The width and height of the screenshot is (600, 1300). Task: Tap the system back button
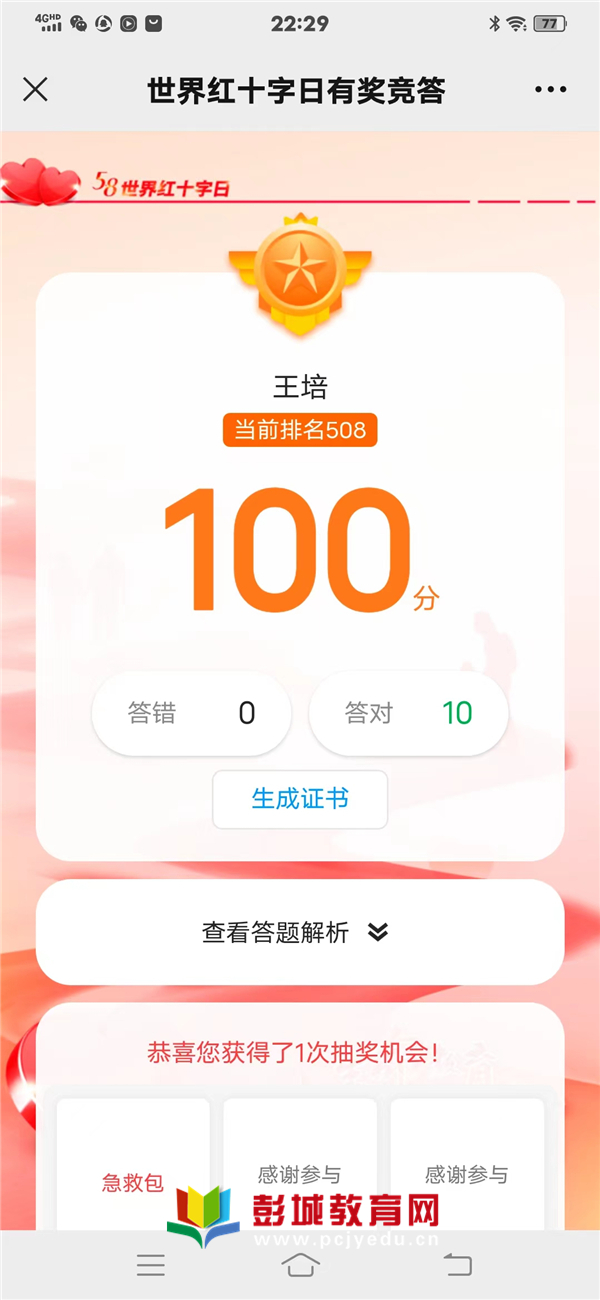457,1265
